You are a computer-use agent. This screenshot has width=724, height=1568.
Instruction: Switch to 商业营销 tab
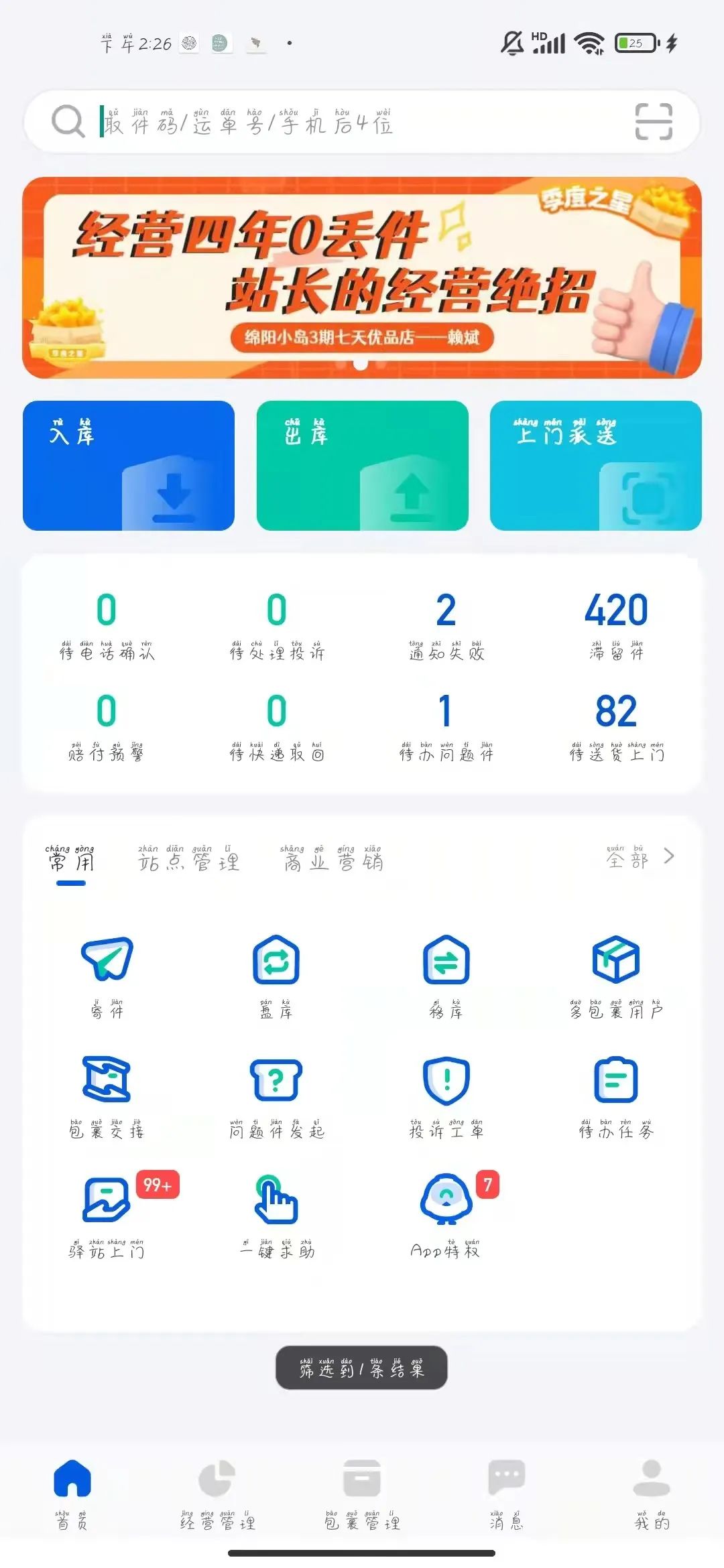click(x=333, y=860)
